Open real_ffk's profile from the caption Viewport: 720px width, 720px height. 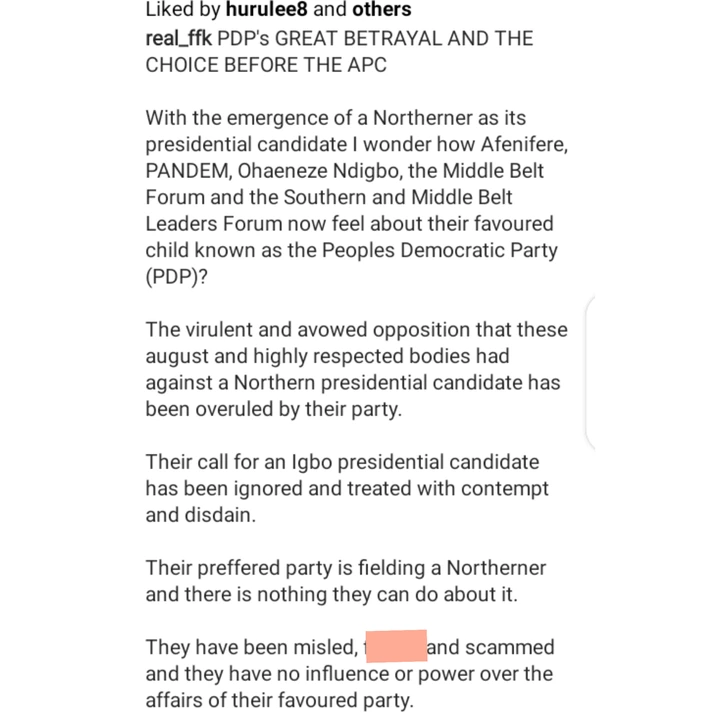click(178, 39)
